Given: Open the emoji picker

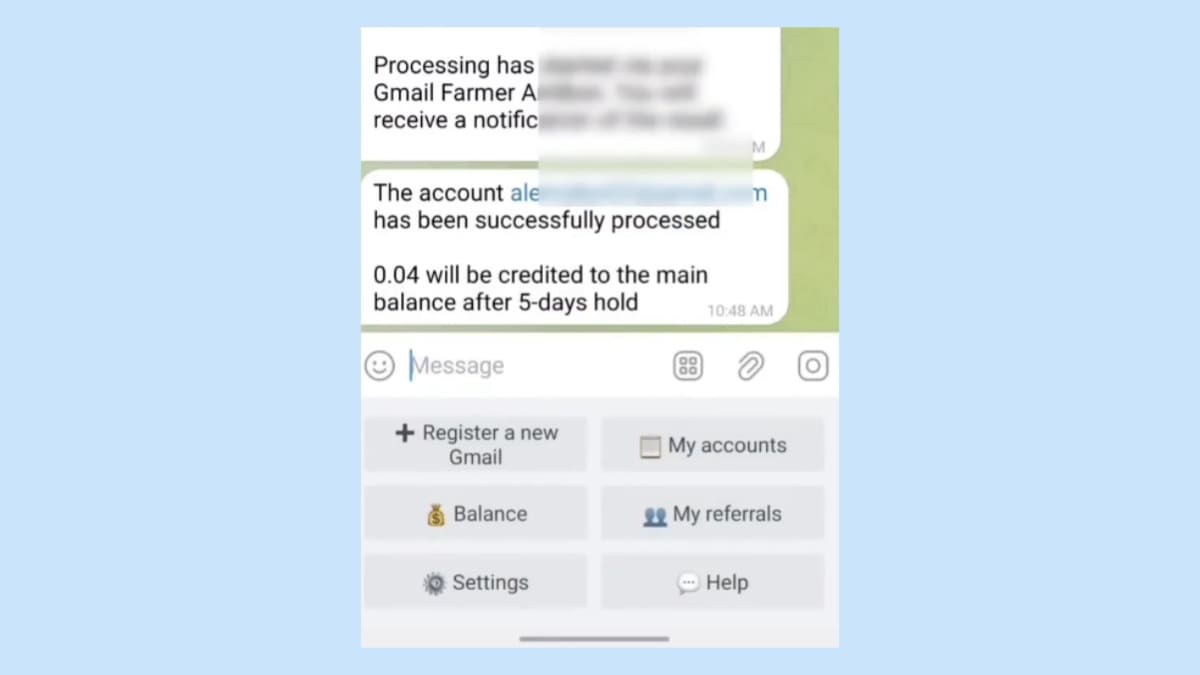Looking at the screenshot, I should 380,366.
